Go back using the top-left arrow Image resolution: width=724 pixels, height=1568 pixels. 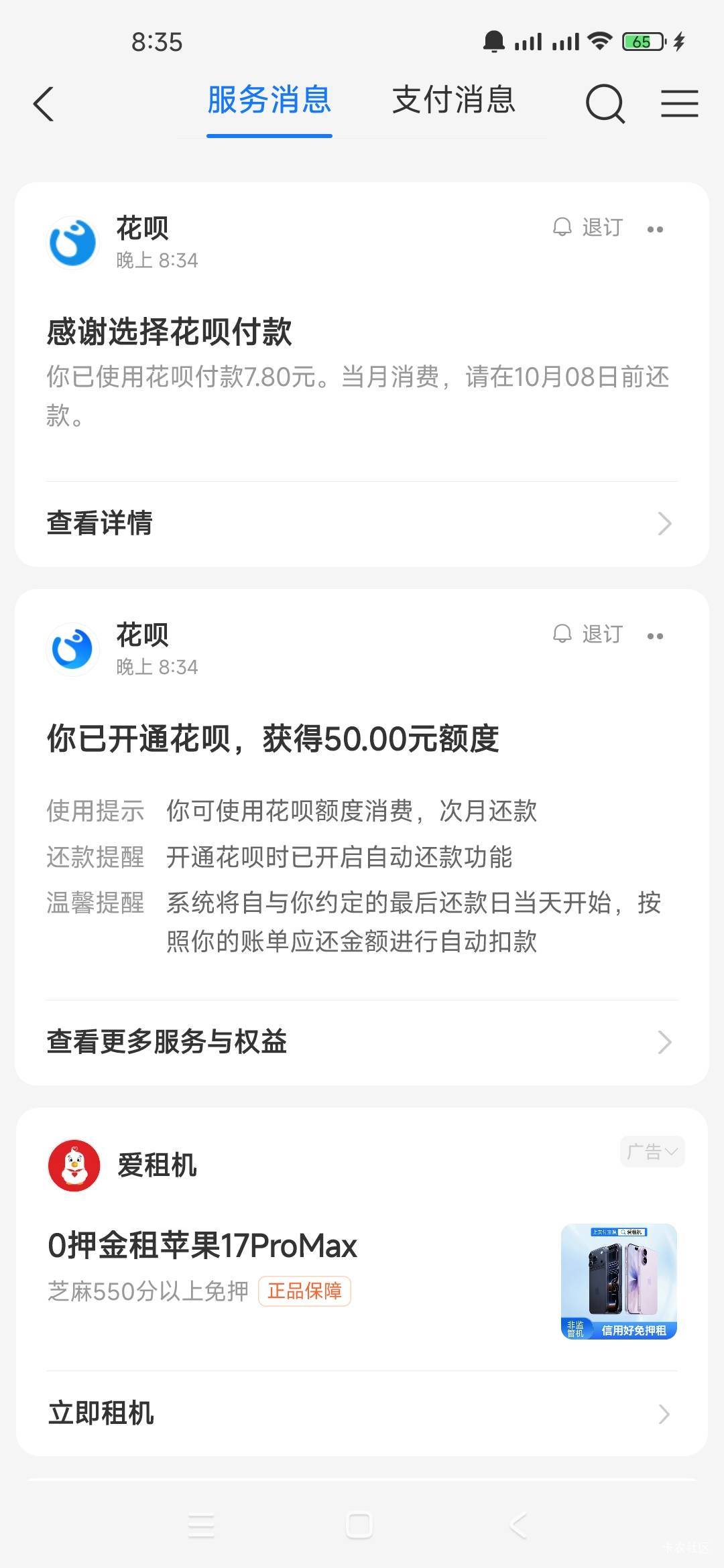[x=44, y=105]
